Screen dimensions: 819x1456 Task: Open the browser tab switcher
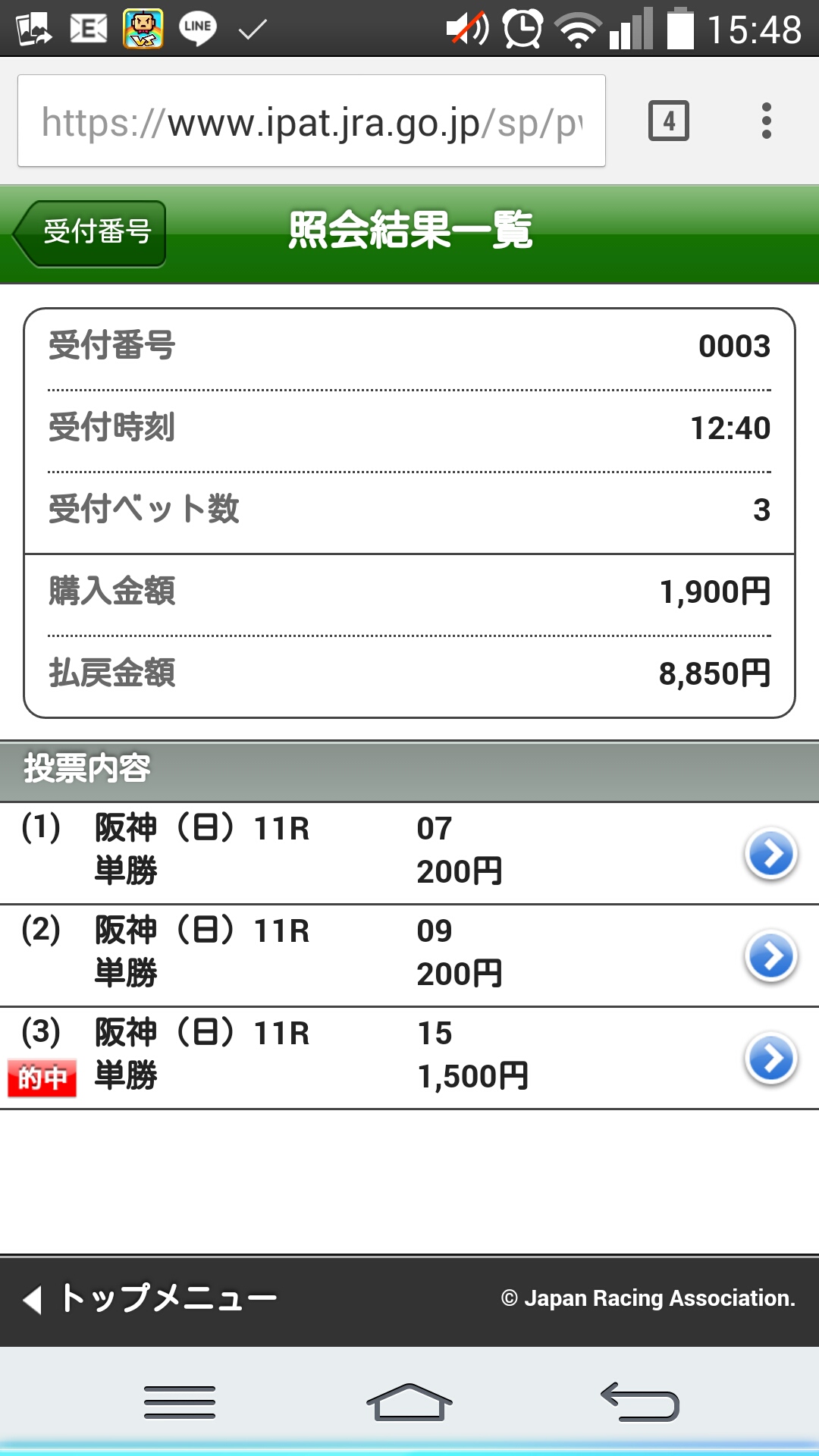[668, 121]
